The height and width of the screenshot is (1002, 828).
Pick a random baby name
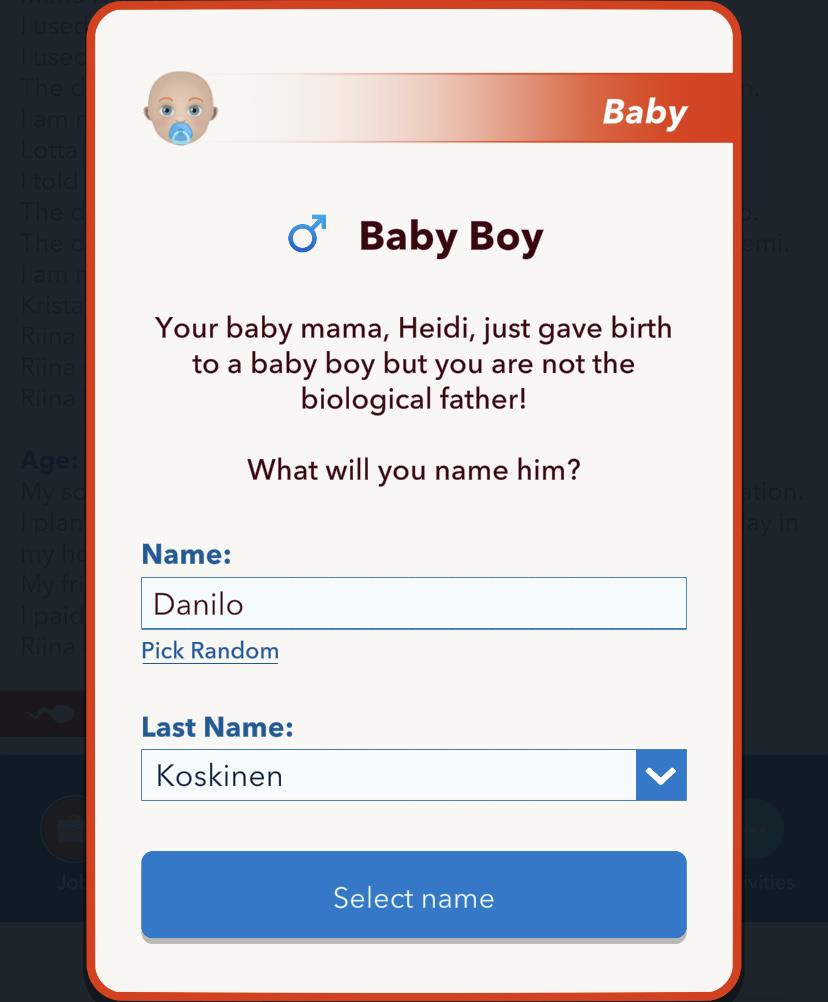[210, 651]
